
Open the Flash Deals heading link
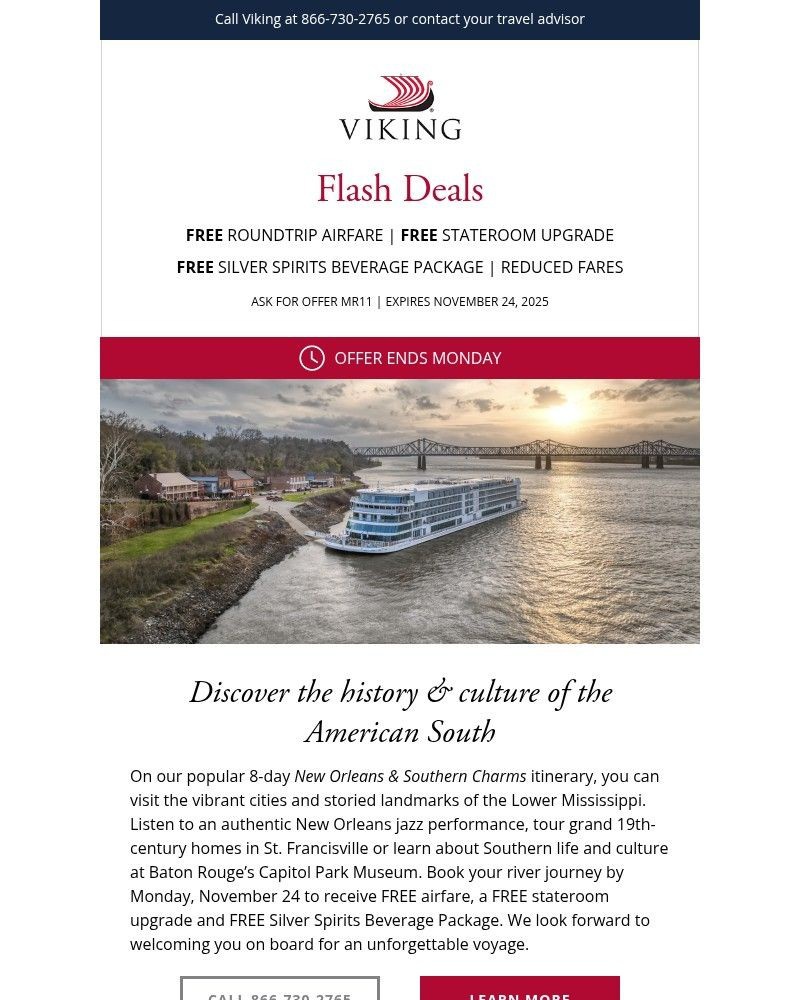tap(400, 189)
